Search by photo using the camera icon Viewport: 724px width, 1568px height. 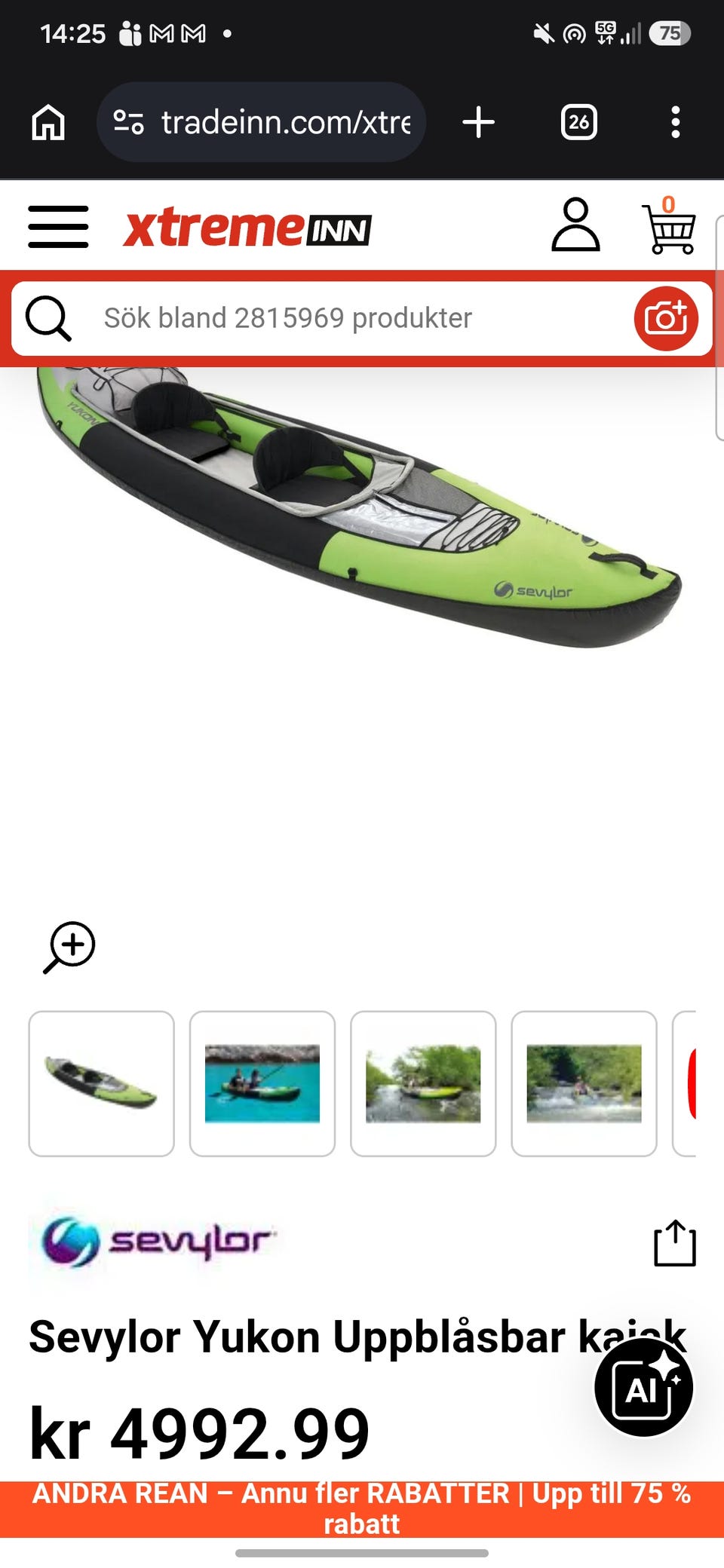666,318
